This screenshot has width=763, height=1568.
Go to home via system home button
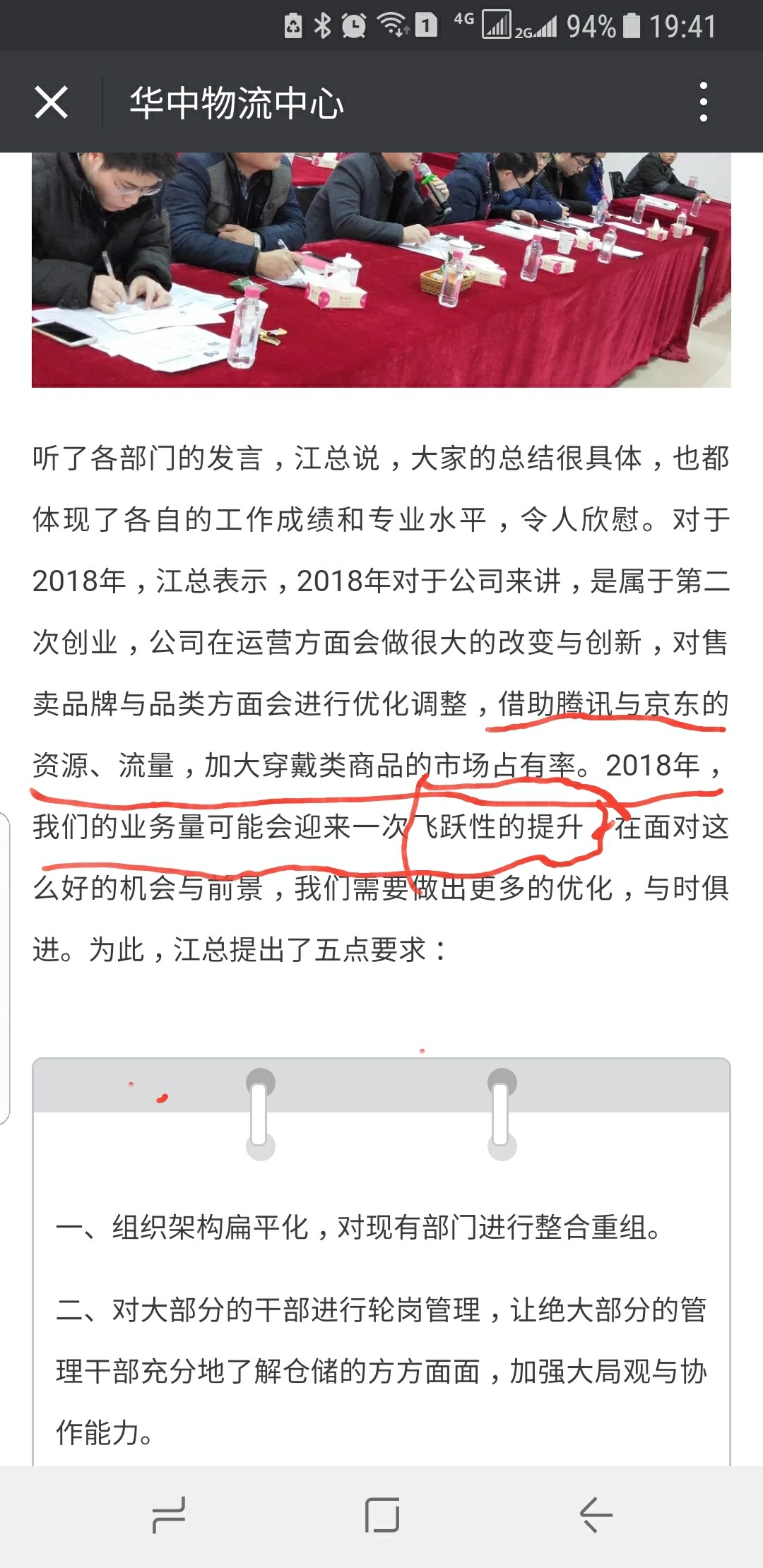click(381, 1515)
